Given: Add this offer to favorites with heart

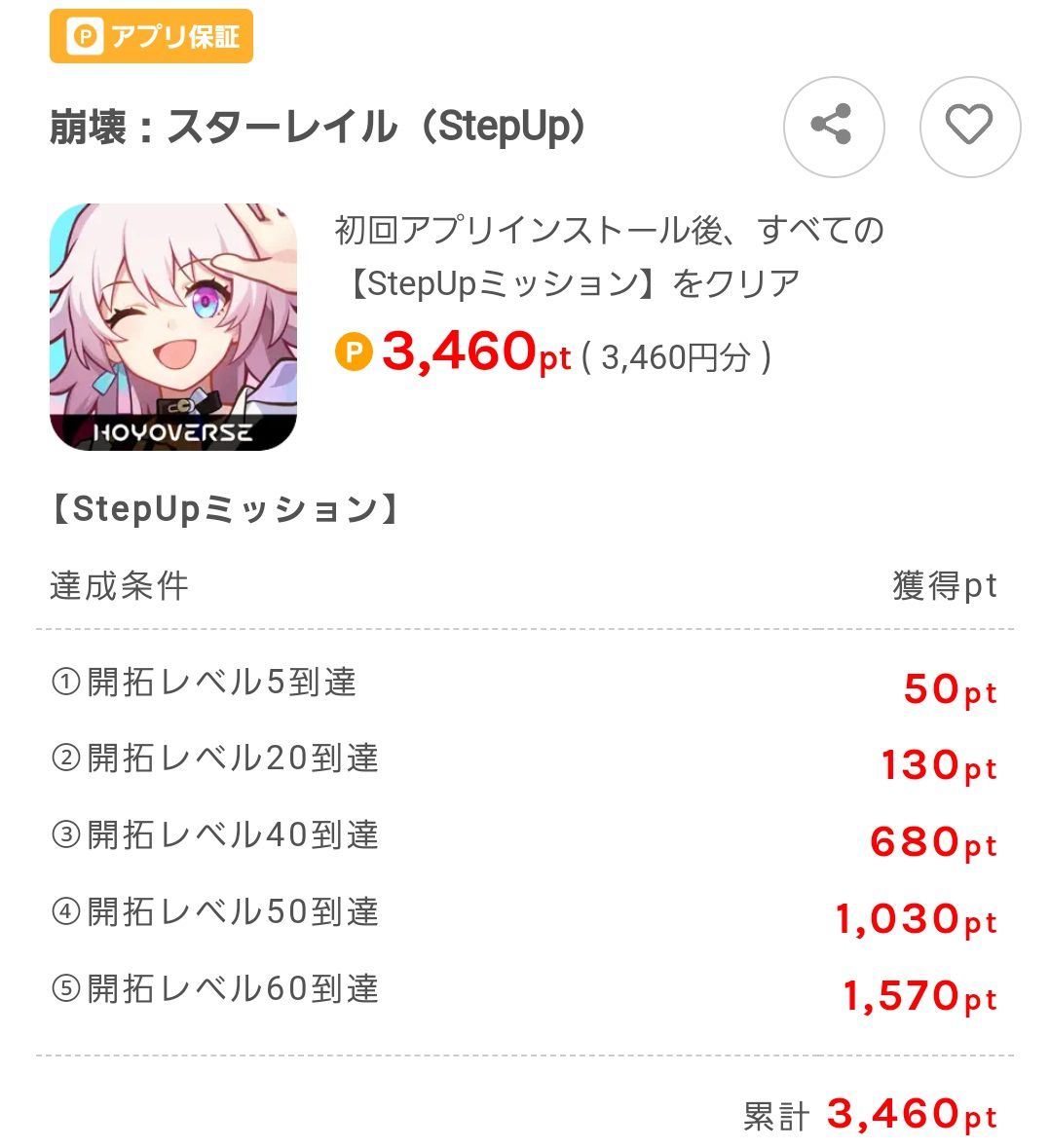Looking at the screenshot, I should pyautogui.click(x=969, y=127).
